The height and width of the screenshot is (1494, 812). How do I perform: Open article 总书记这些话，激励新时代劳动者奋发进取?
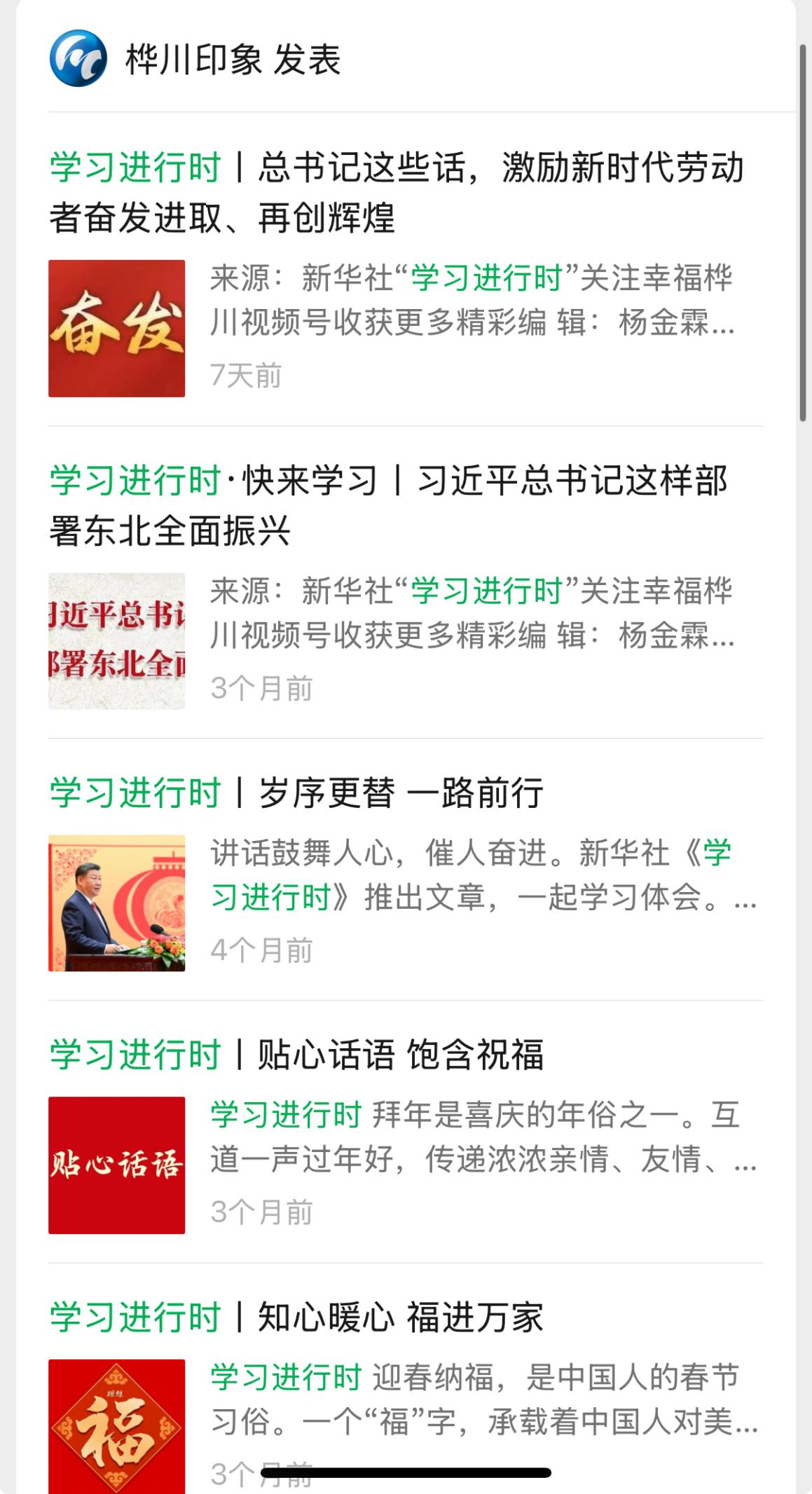coord(396,192)
